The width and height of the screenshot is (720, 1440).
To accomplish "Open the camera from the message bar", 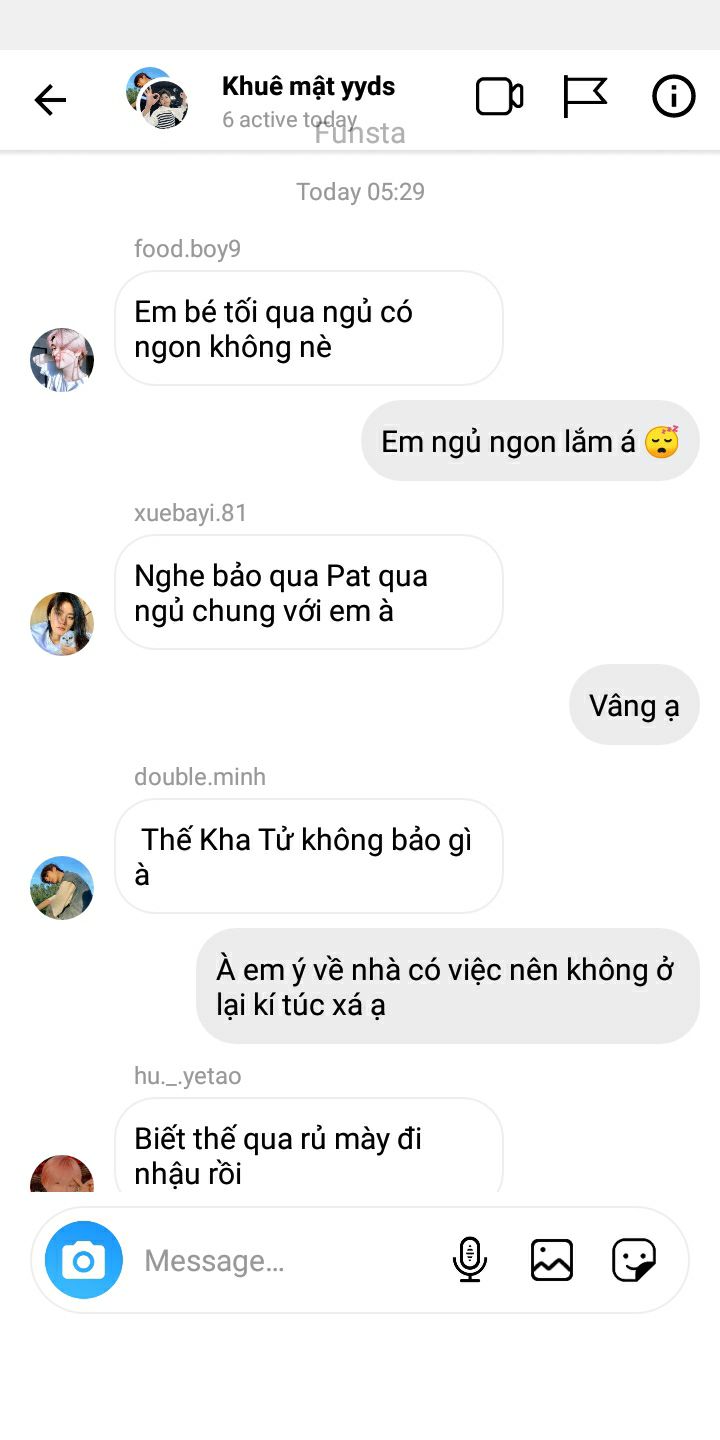I will coord(84,1260).
